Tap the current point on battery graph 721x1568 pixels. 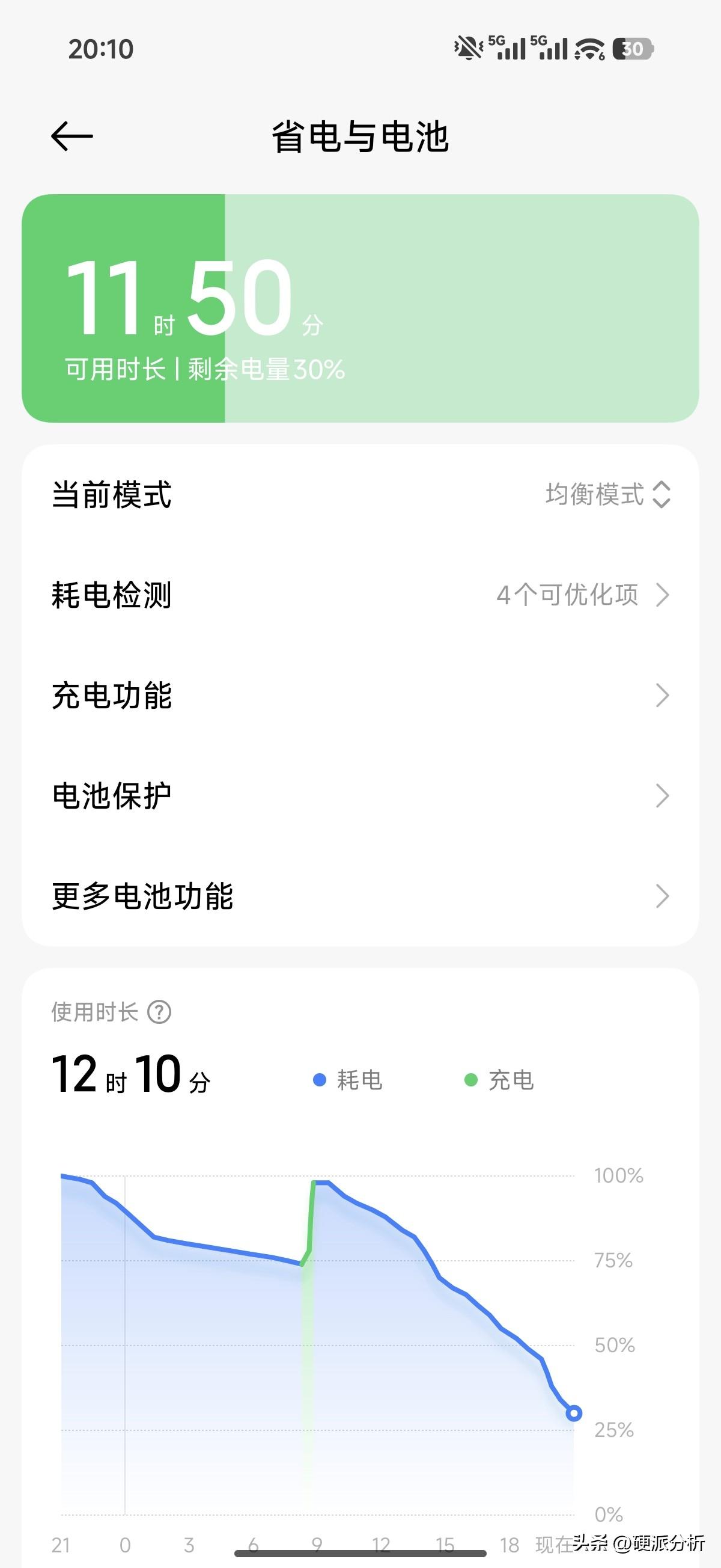pyautogui.click(x=573, y=1413)
